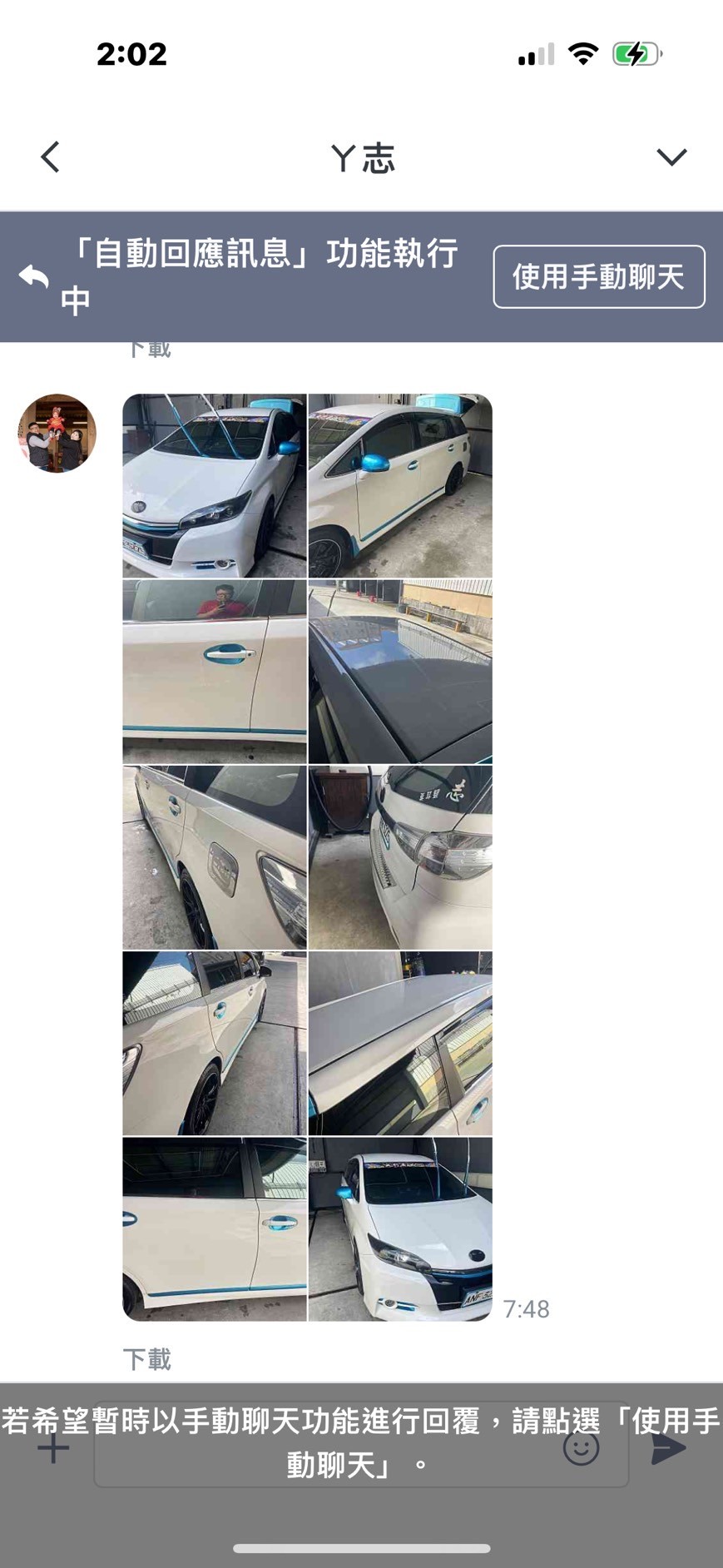This screenshot has height=1568, width=723.
Task: Tap the 使用手動聊天 button
Action: [x=598, y=277]
